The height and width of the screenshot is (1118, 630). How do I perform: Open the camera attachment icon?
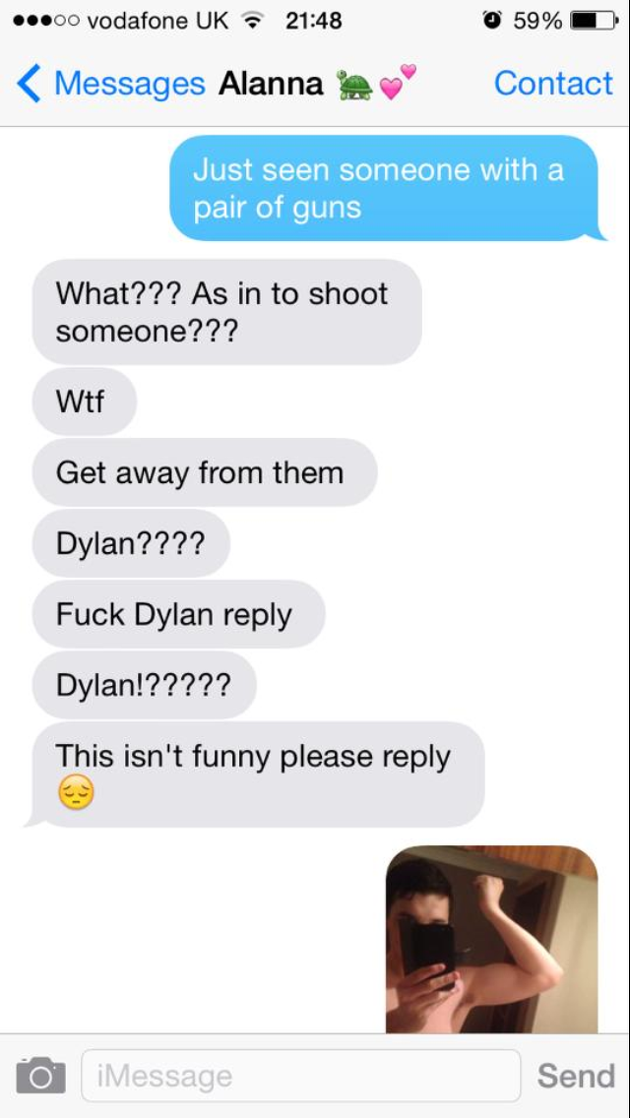pos(40,1076)
